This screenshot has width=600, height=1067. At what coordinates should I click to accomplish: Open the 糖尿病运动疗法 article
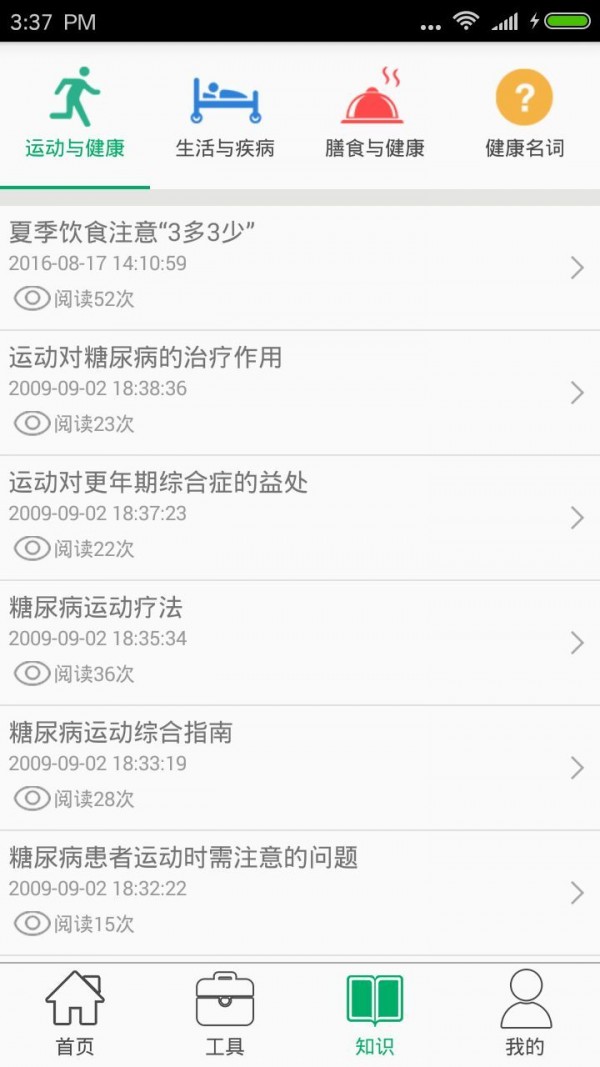point(300,642)
